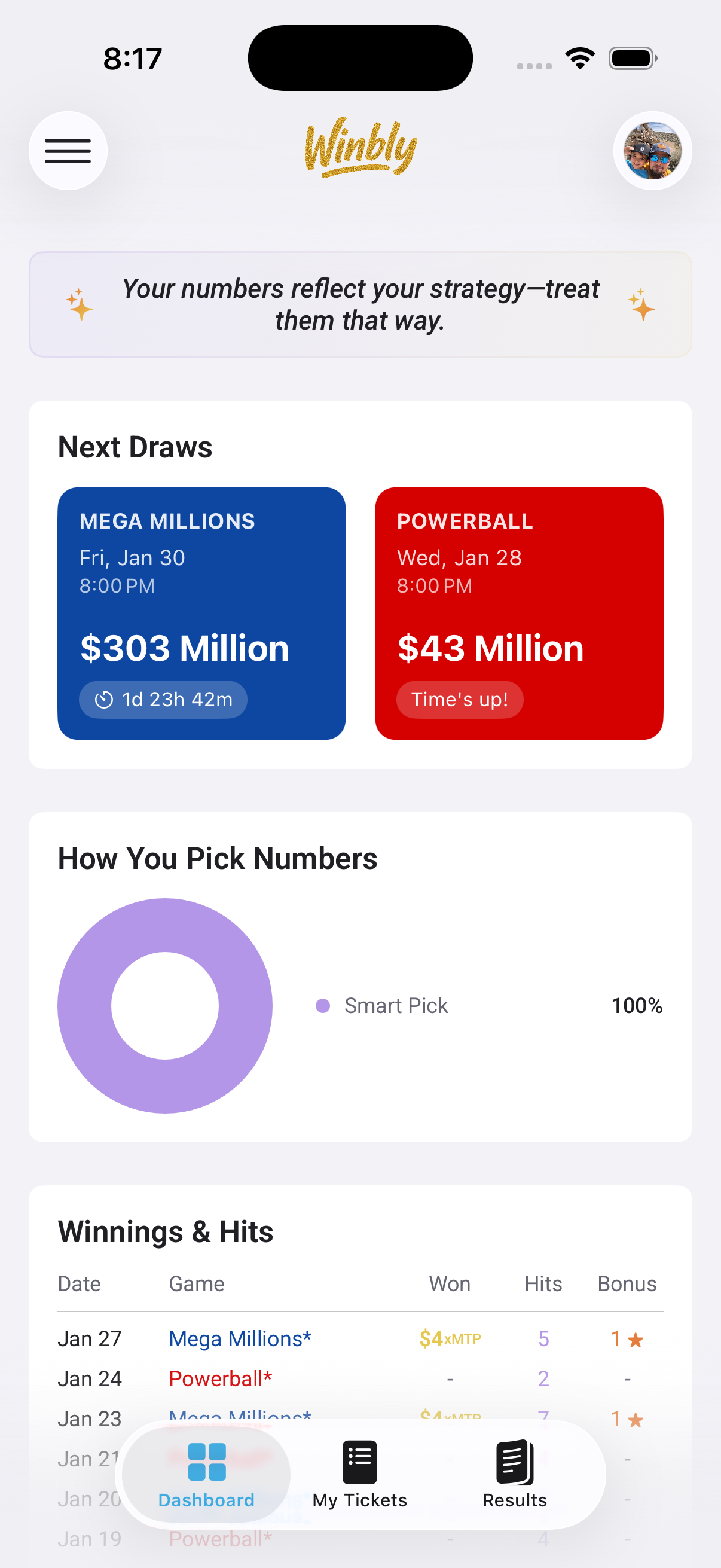721x1568 pixels.
Task: Click the bonus star on Jan 27 row
Action: [636, 1338]
